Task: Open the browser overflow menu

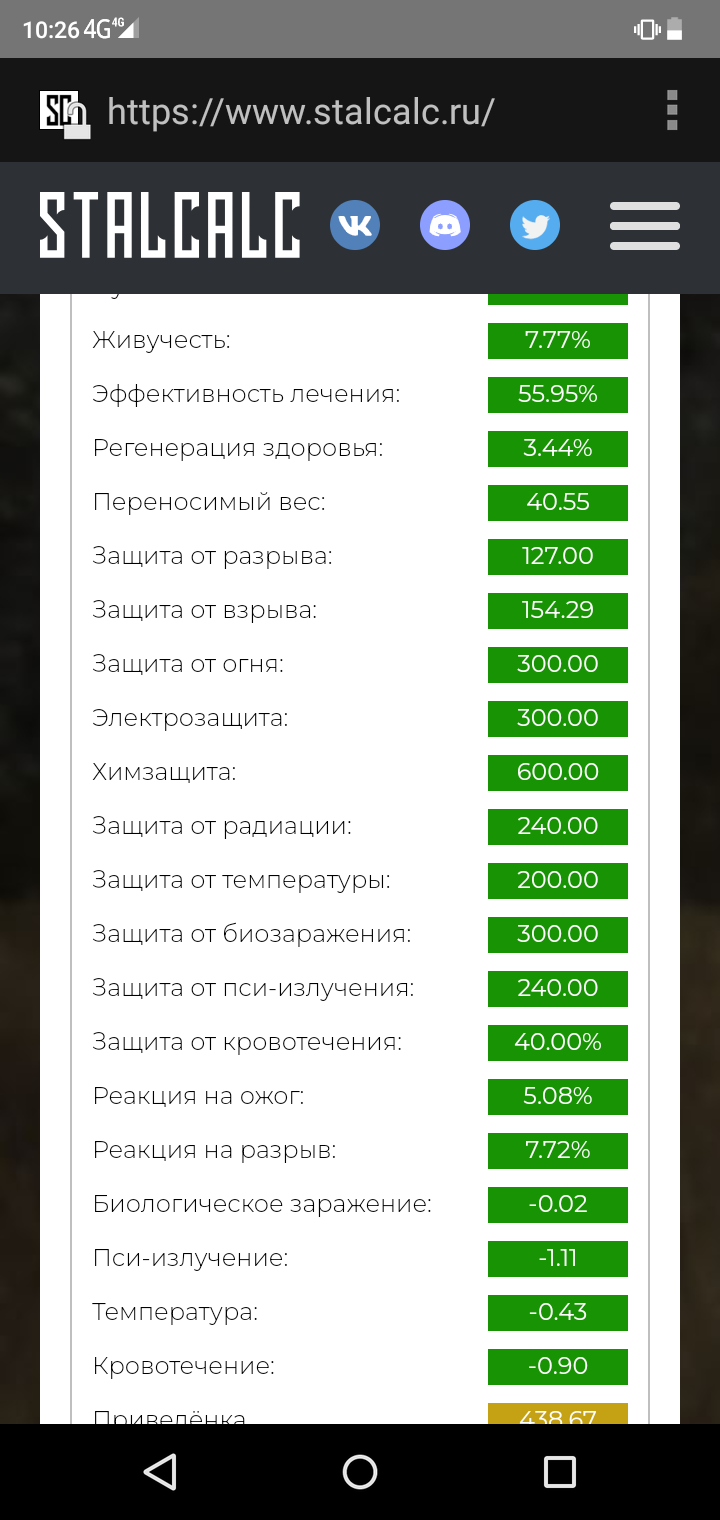Action: click(x=672, y=110)
